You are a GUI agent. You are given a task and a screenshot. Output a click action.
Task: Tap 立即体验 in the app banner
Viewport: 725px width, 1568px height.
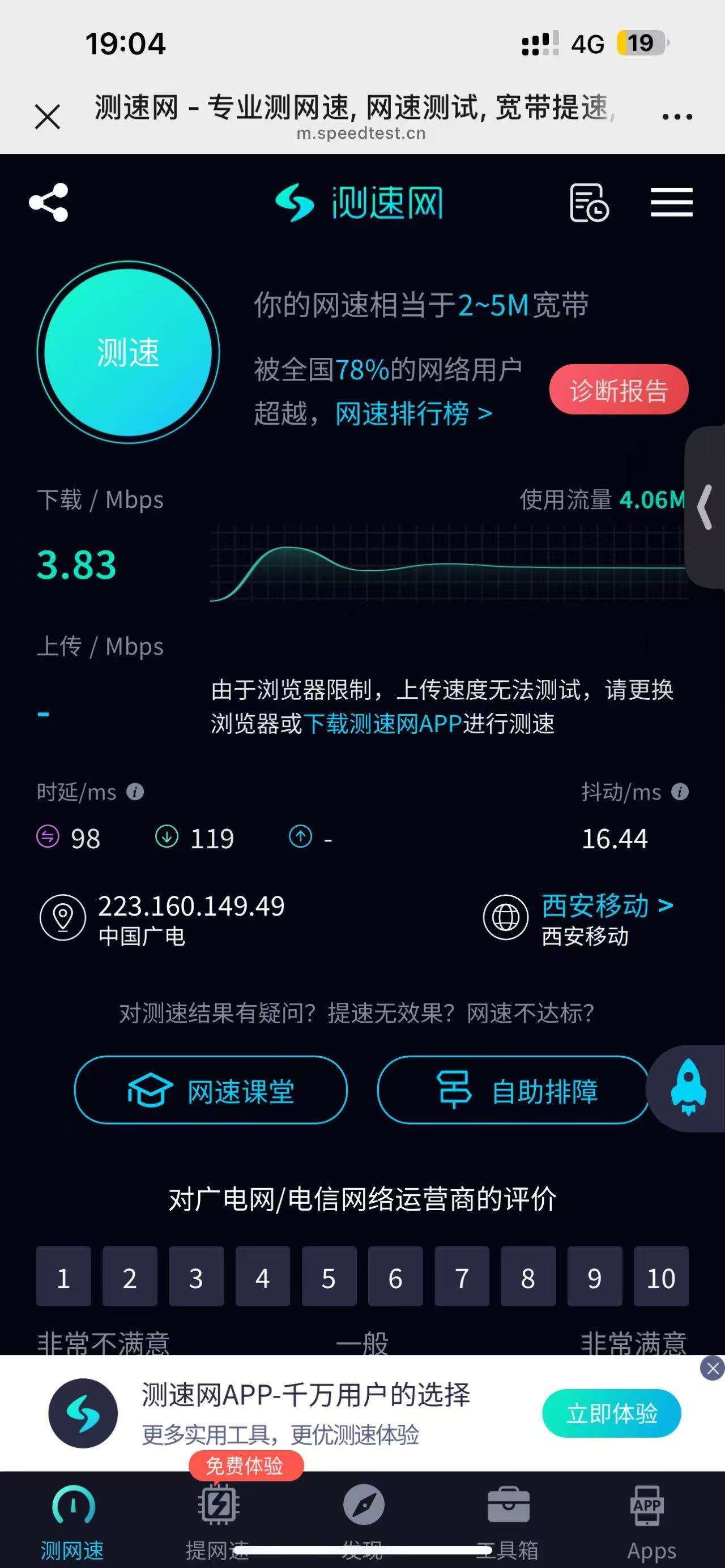click(x=611, y=1413)
